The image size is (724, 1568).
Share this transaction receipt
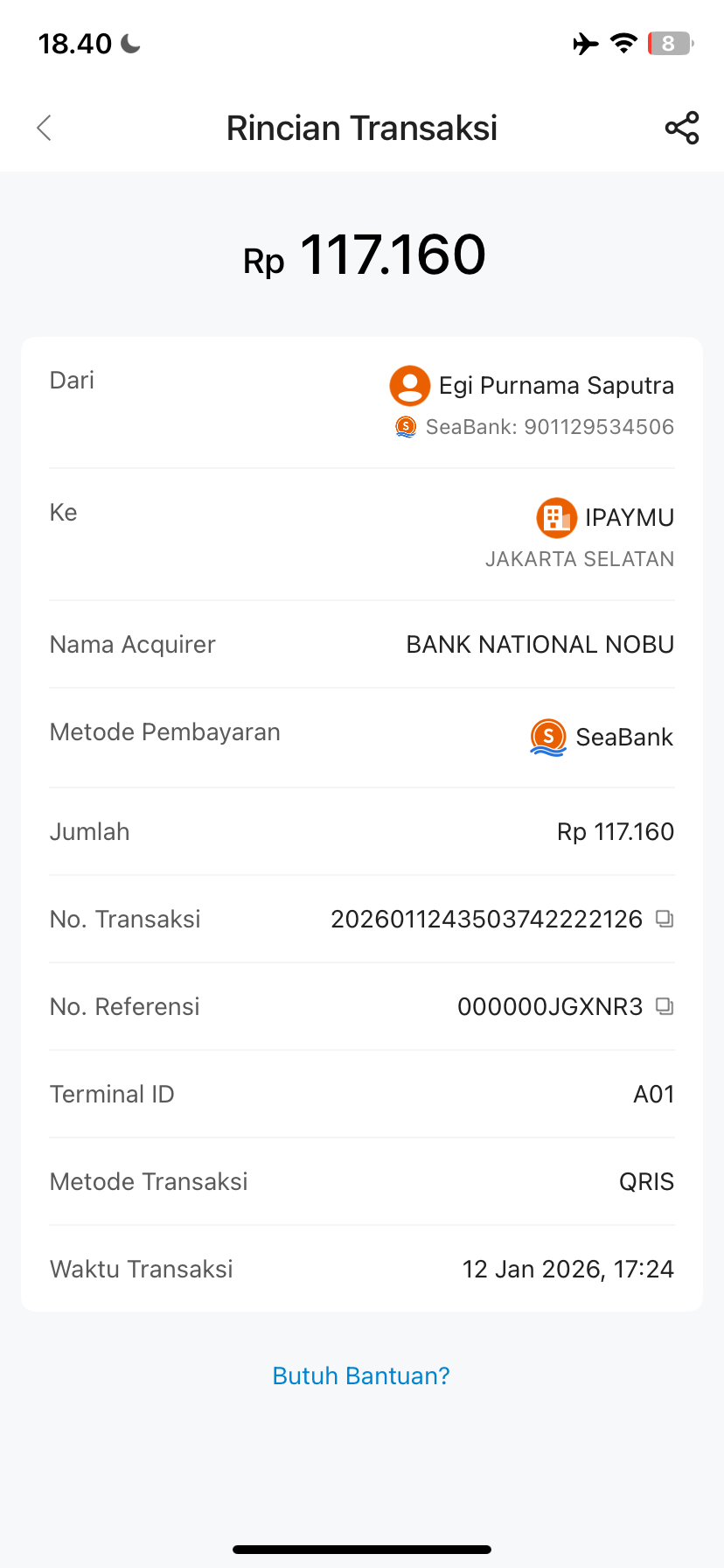pyautogui.click(x=681, y=128)
